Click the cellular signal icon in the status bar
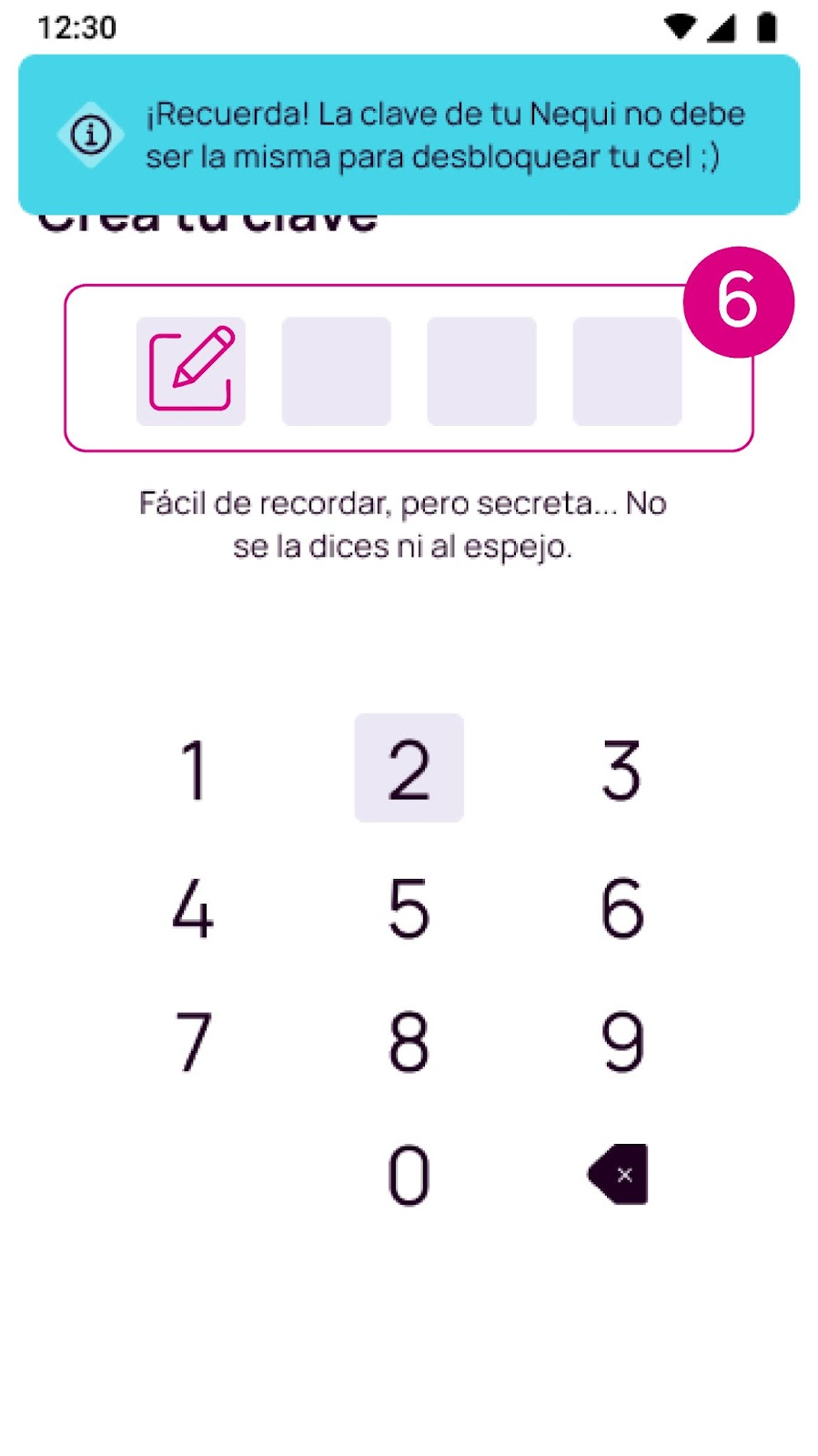The width and height of the screenshot is (818, 1456). point(722,26)
